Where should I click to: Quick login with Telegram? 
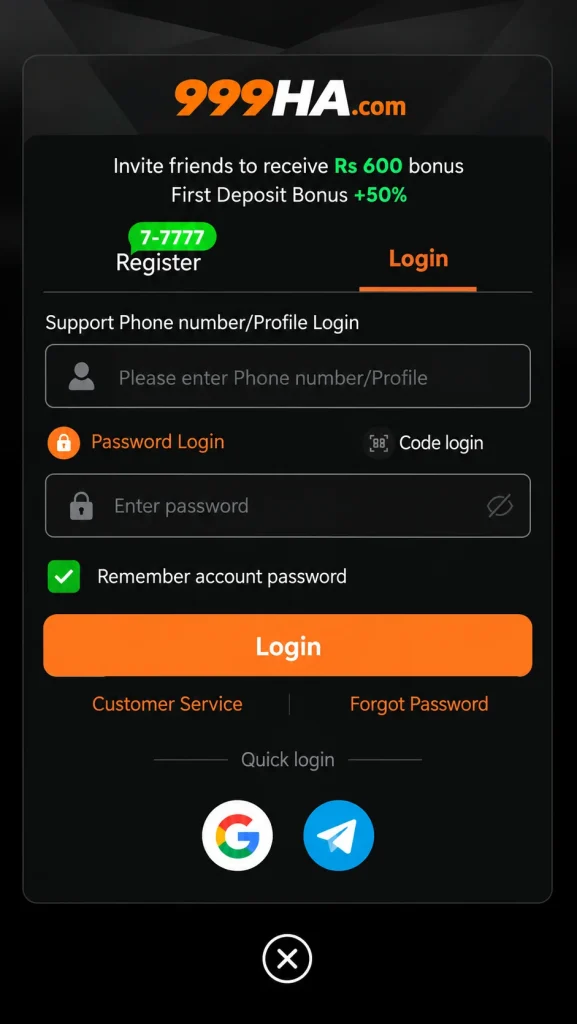point(339,835)
